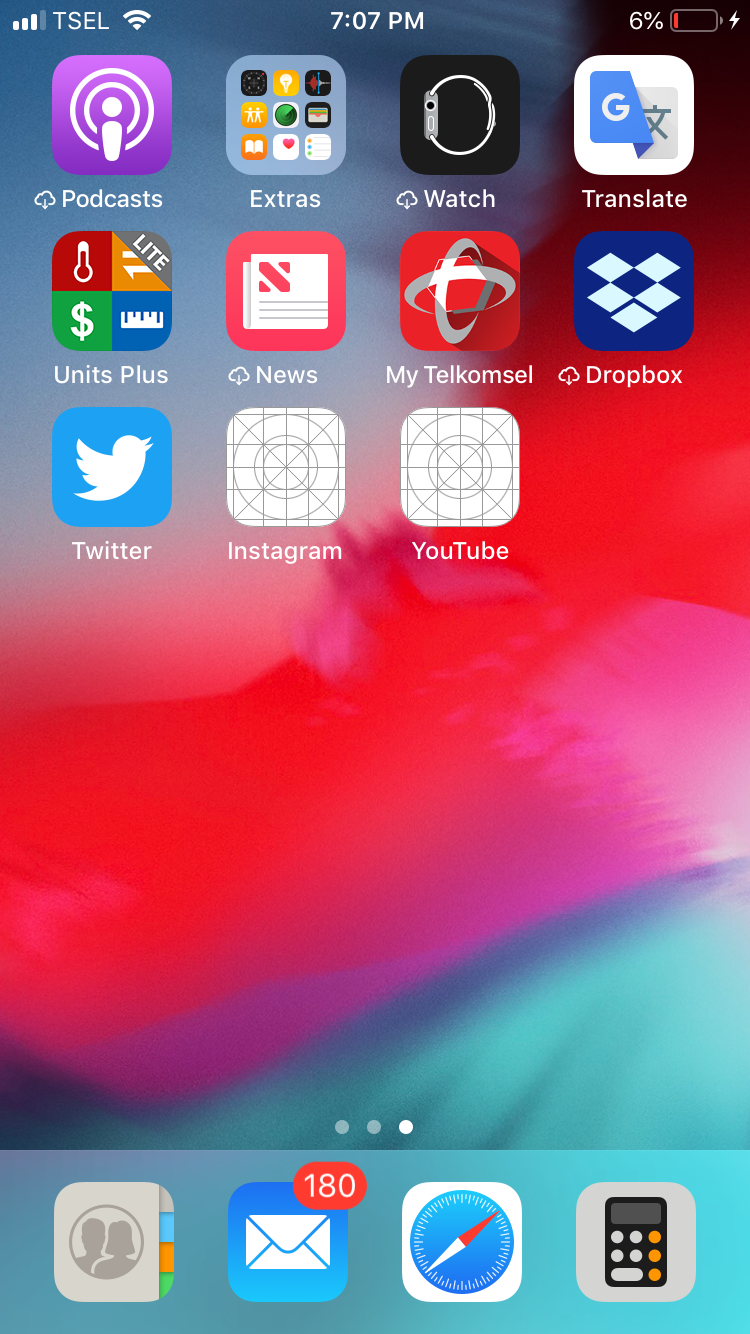Open the Podcasts app
Image resolution: width=750 pixels, height=1334 pixels.
coord(112,115)
